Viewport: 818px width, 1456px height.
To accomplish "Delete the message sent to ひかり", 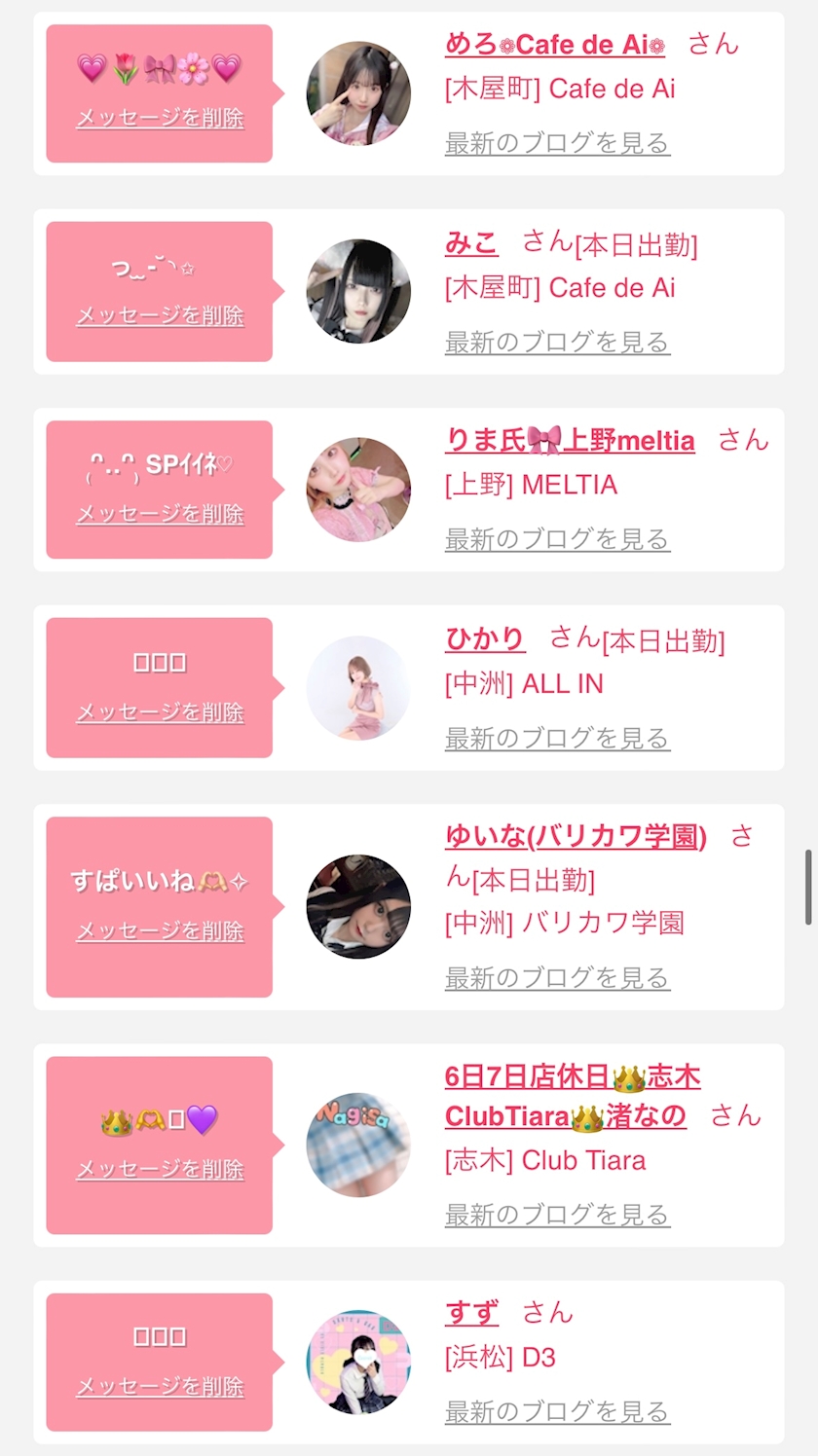I will [160, 712].
